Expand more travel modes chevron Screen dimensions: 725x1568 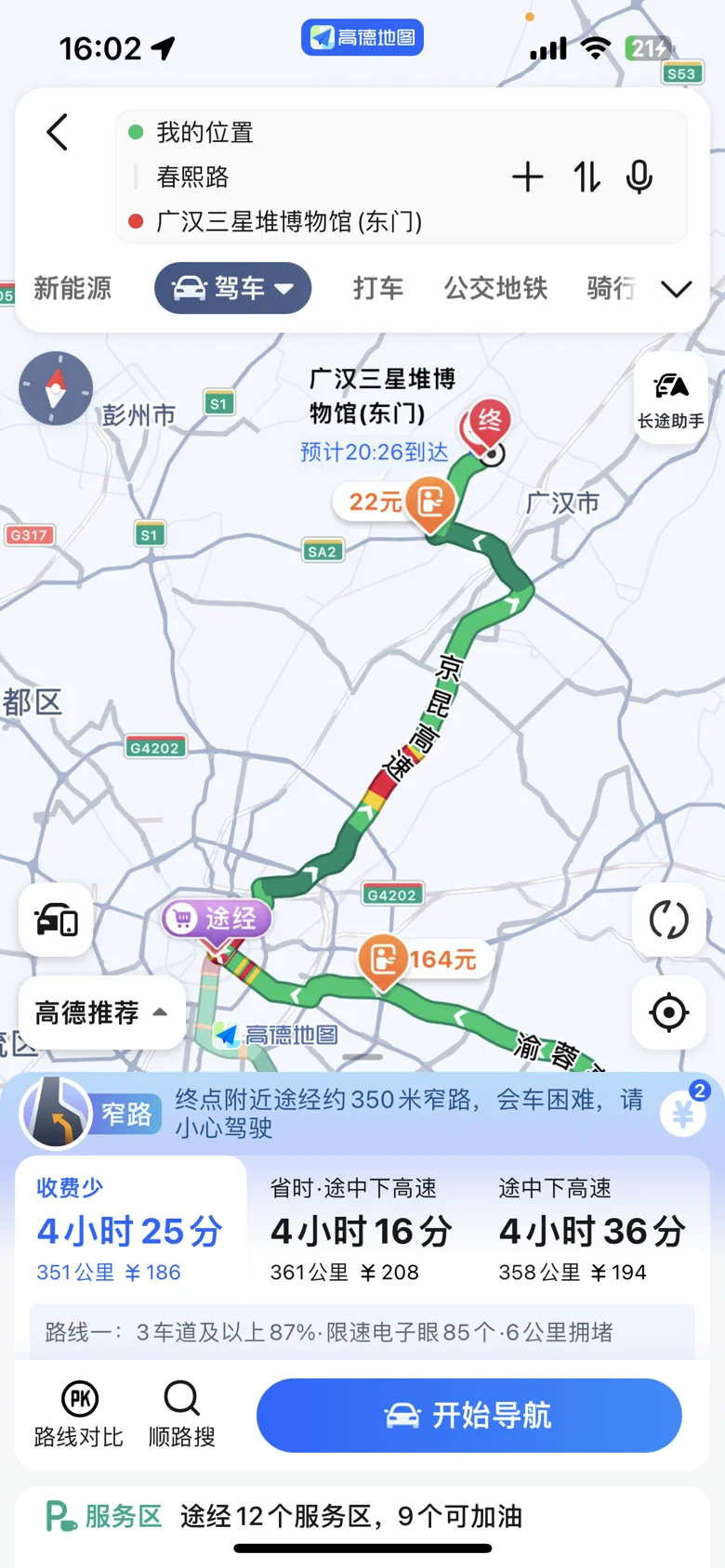(677, 289)
